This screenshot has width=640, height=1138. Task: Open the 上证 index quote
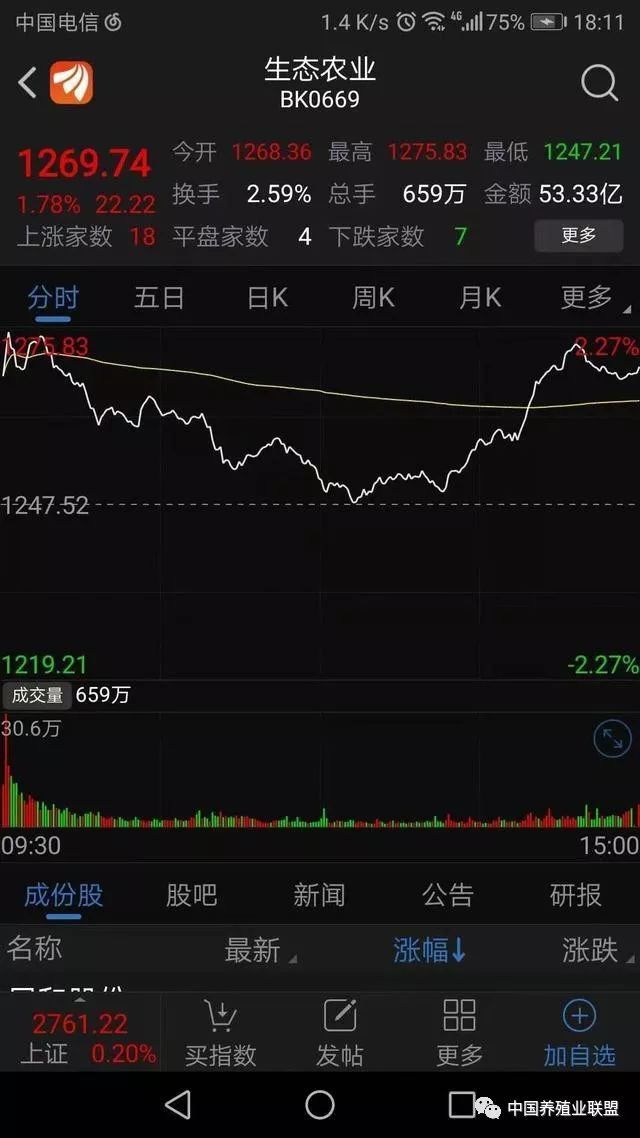coord(80,1037)
